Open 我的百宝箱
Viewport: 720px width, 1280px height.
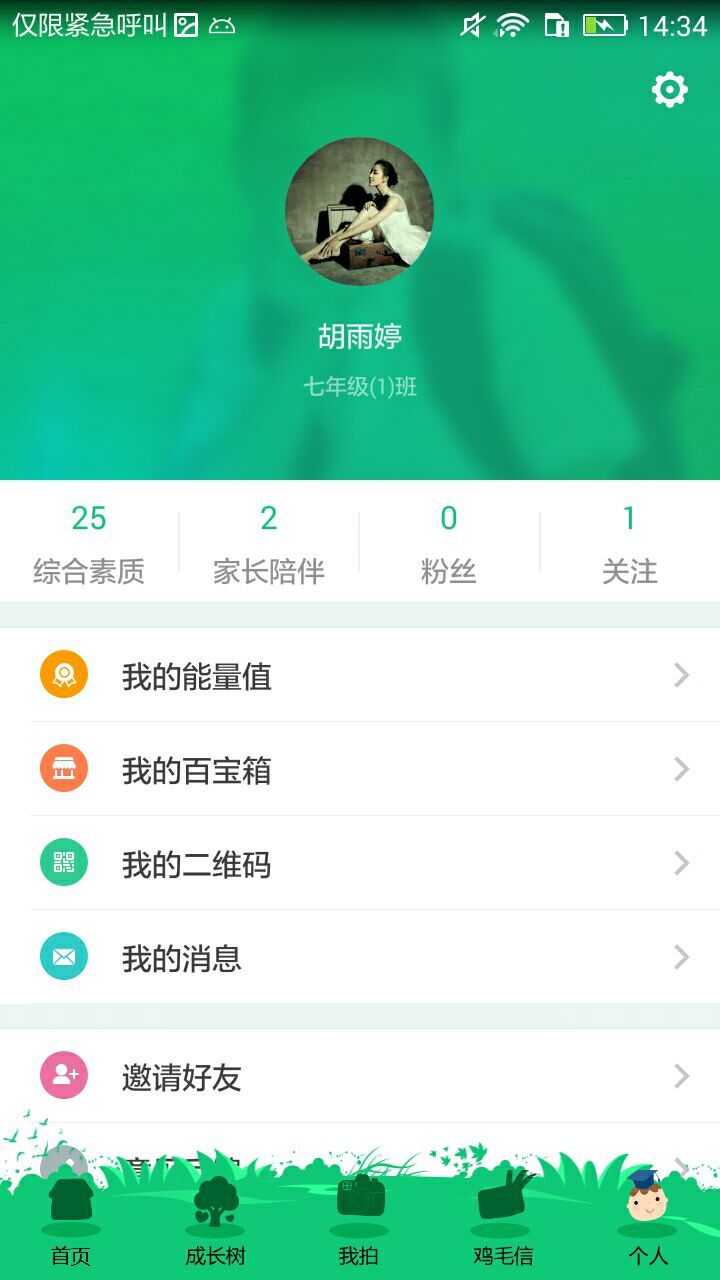click(x=360, y=769)
